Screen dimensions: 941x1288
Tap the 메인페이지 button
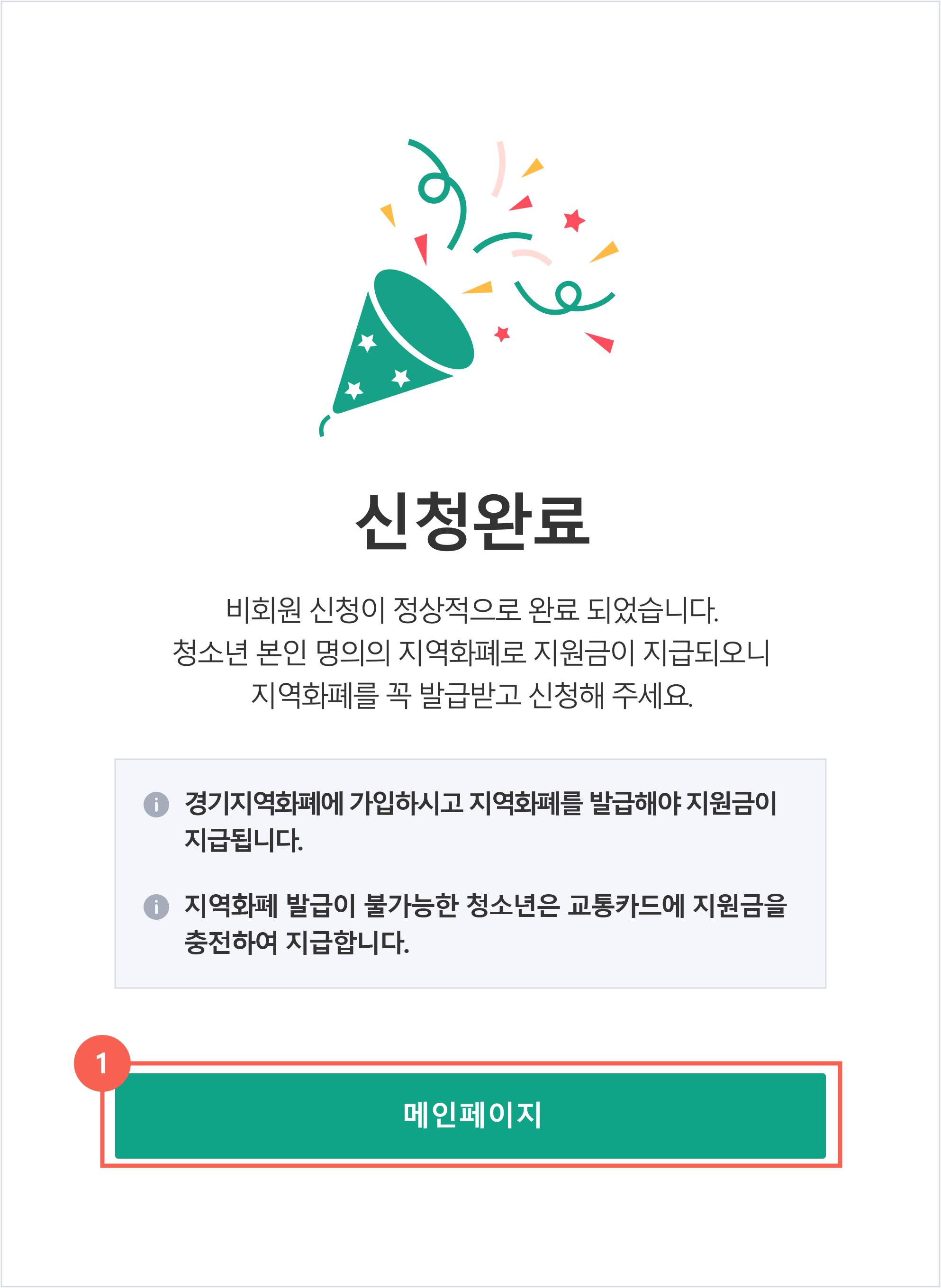[470, 1116]
